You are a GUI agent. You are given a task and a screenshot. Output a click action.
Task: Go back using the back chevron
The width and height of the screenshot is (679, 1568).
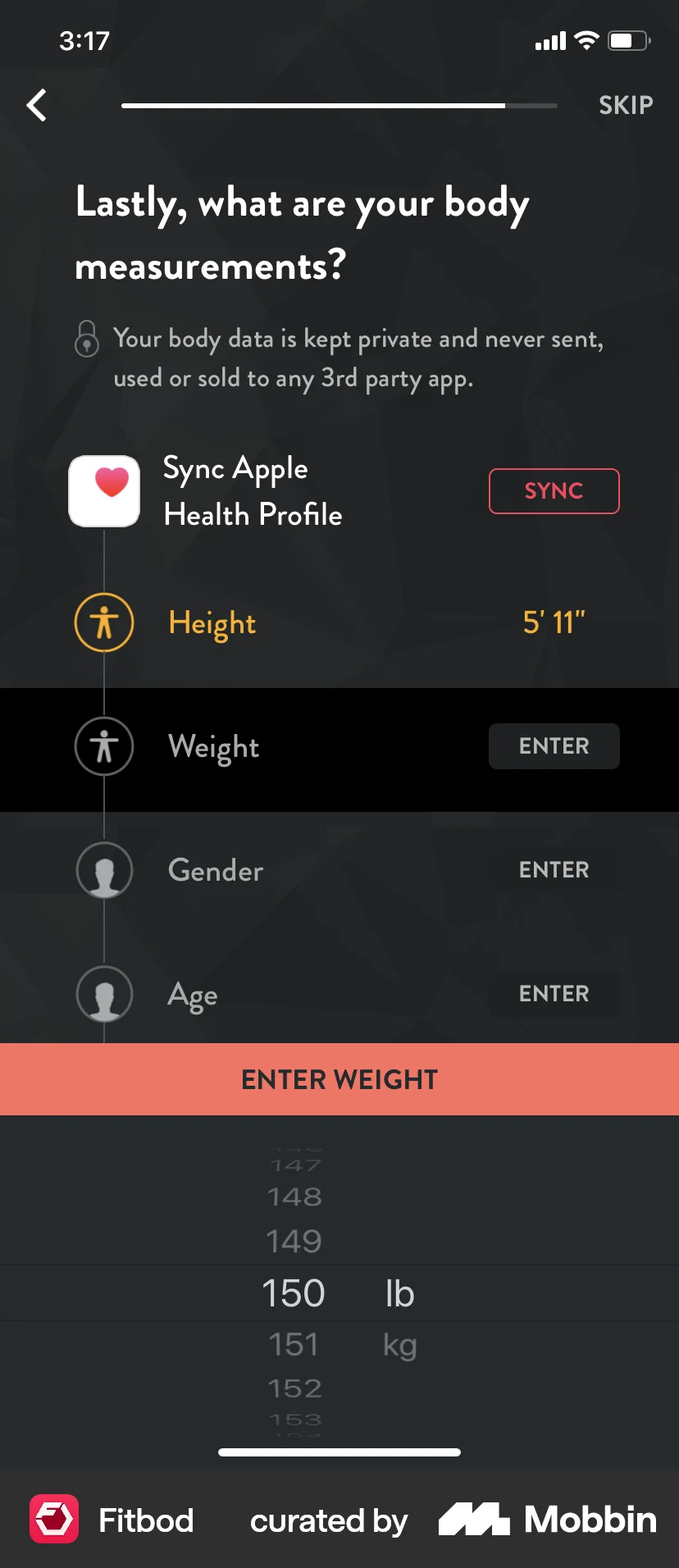tap(36, 105)
